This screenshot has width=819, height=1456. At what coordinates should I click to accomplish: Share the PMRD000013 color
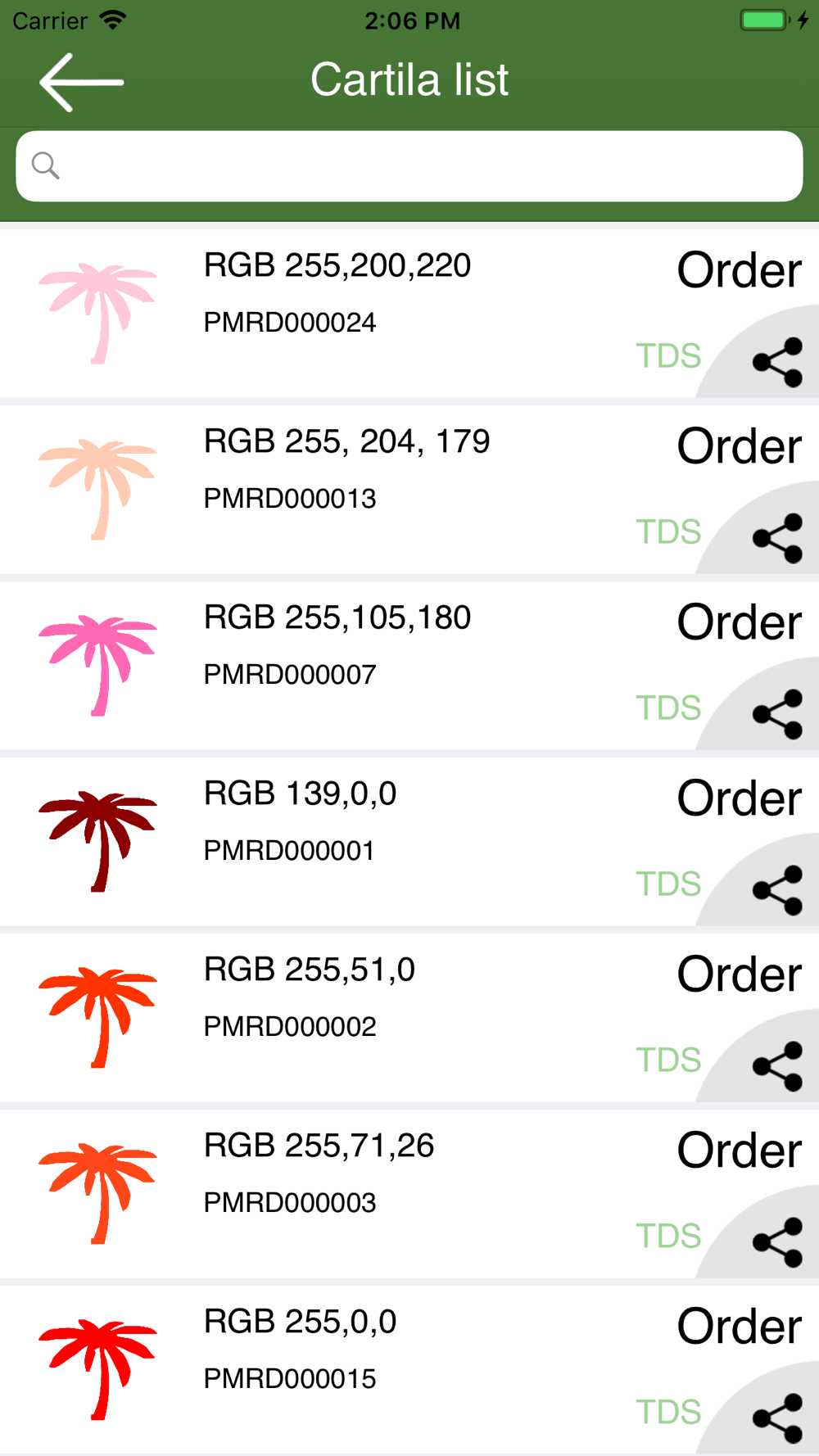777,538
